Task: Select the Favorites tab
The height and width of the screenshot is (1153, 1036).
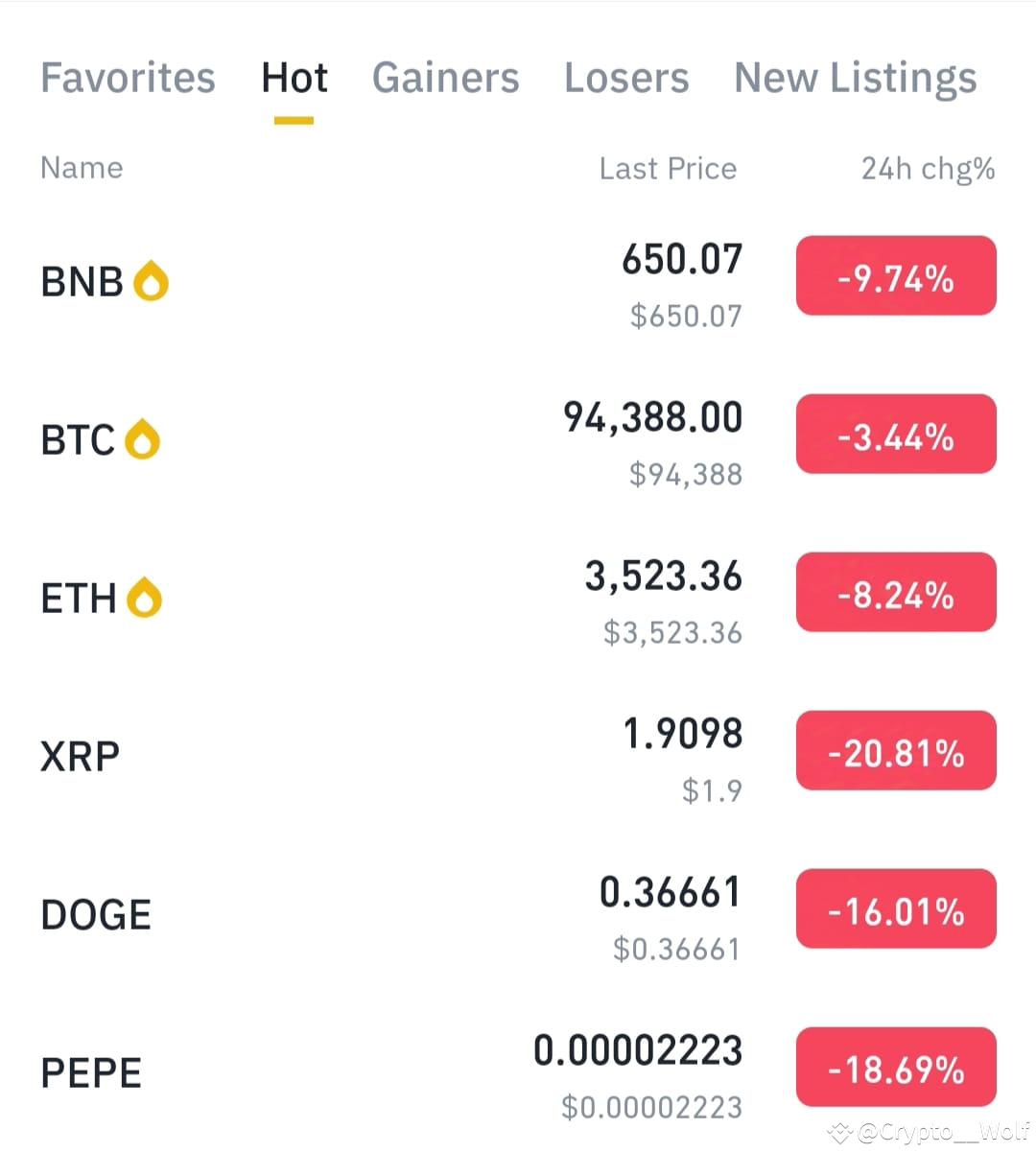Action: pyautogui.click(x=128, y=79)
